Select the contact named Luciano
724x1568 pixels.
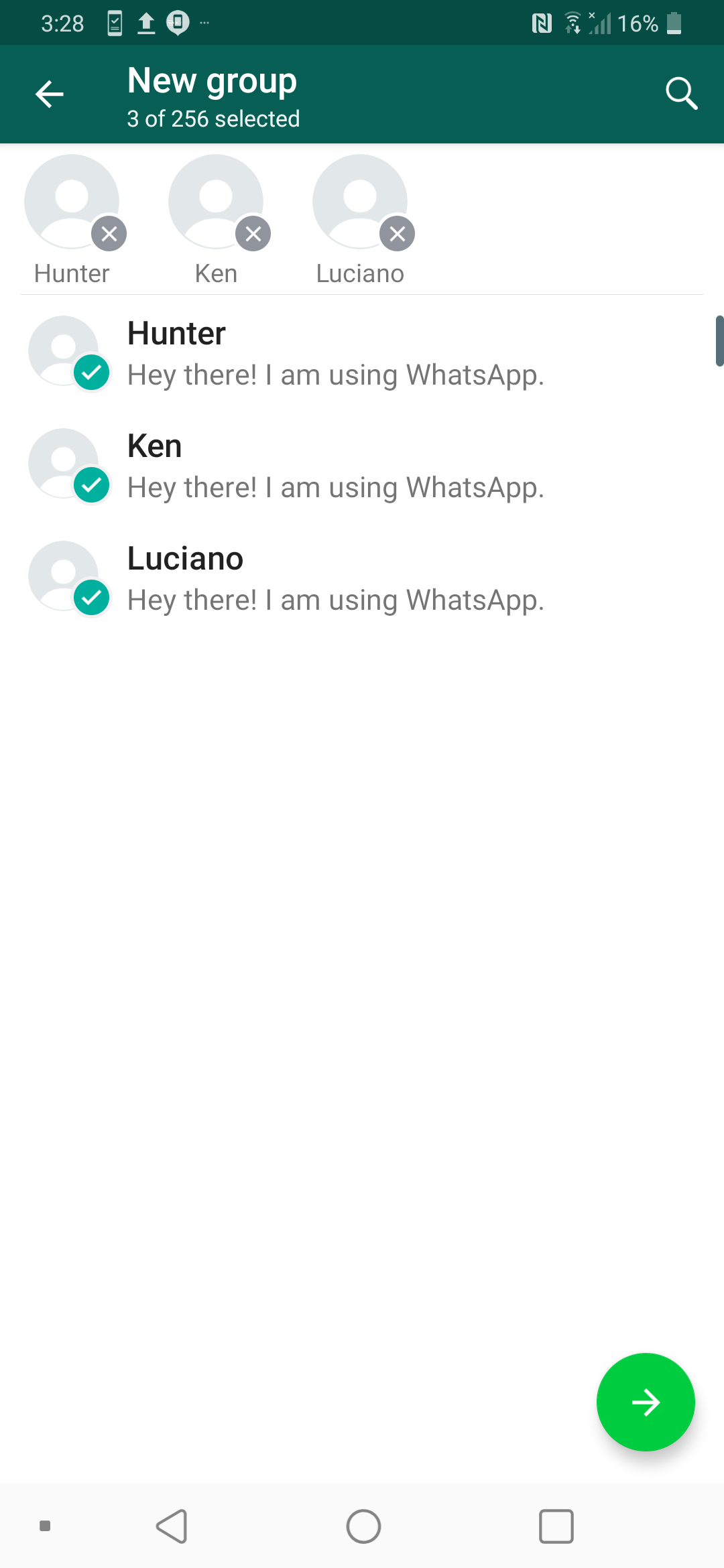tap(335, 576)
